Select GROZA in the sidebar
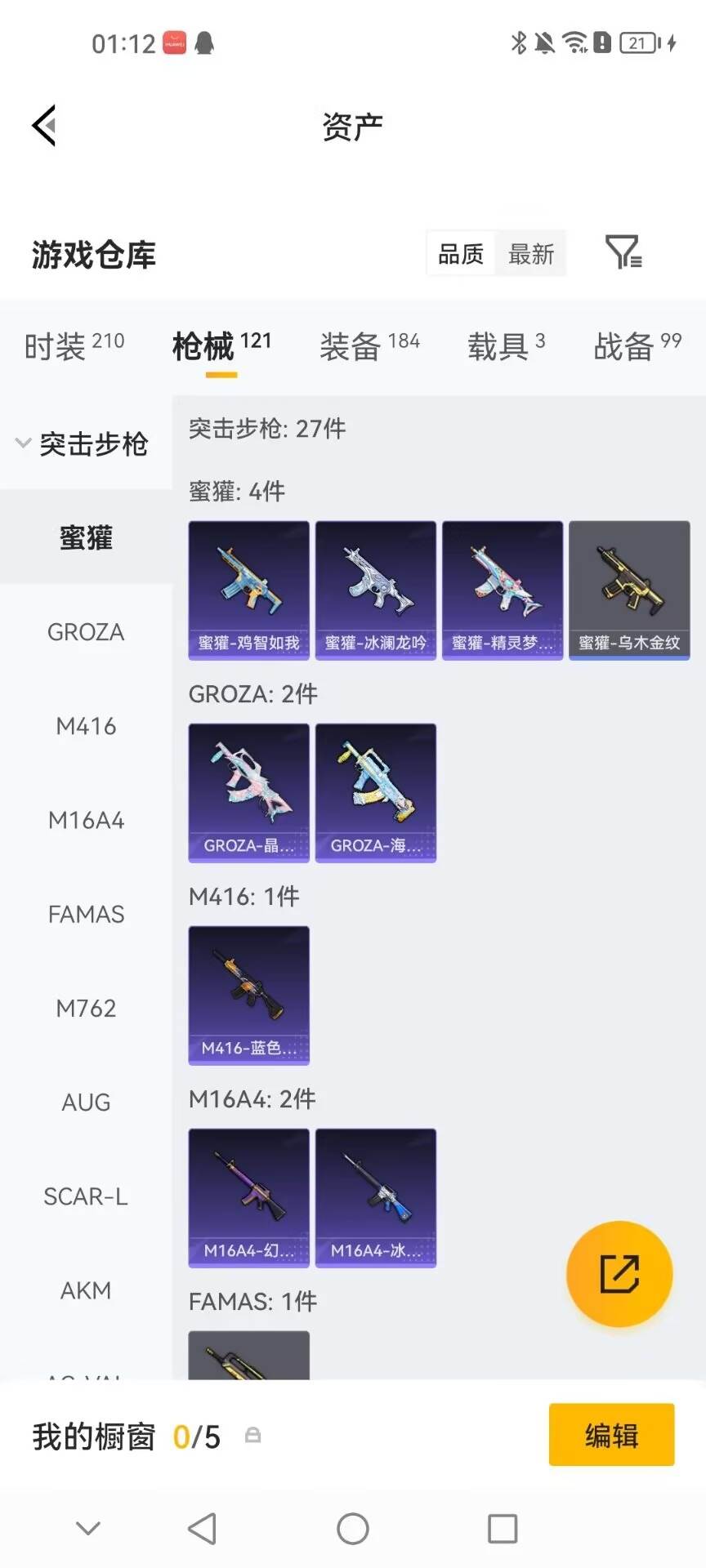 click(86, 632)
